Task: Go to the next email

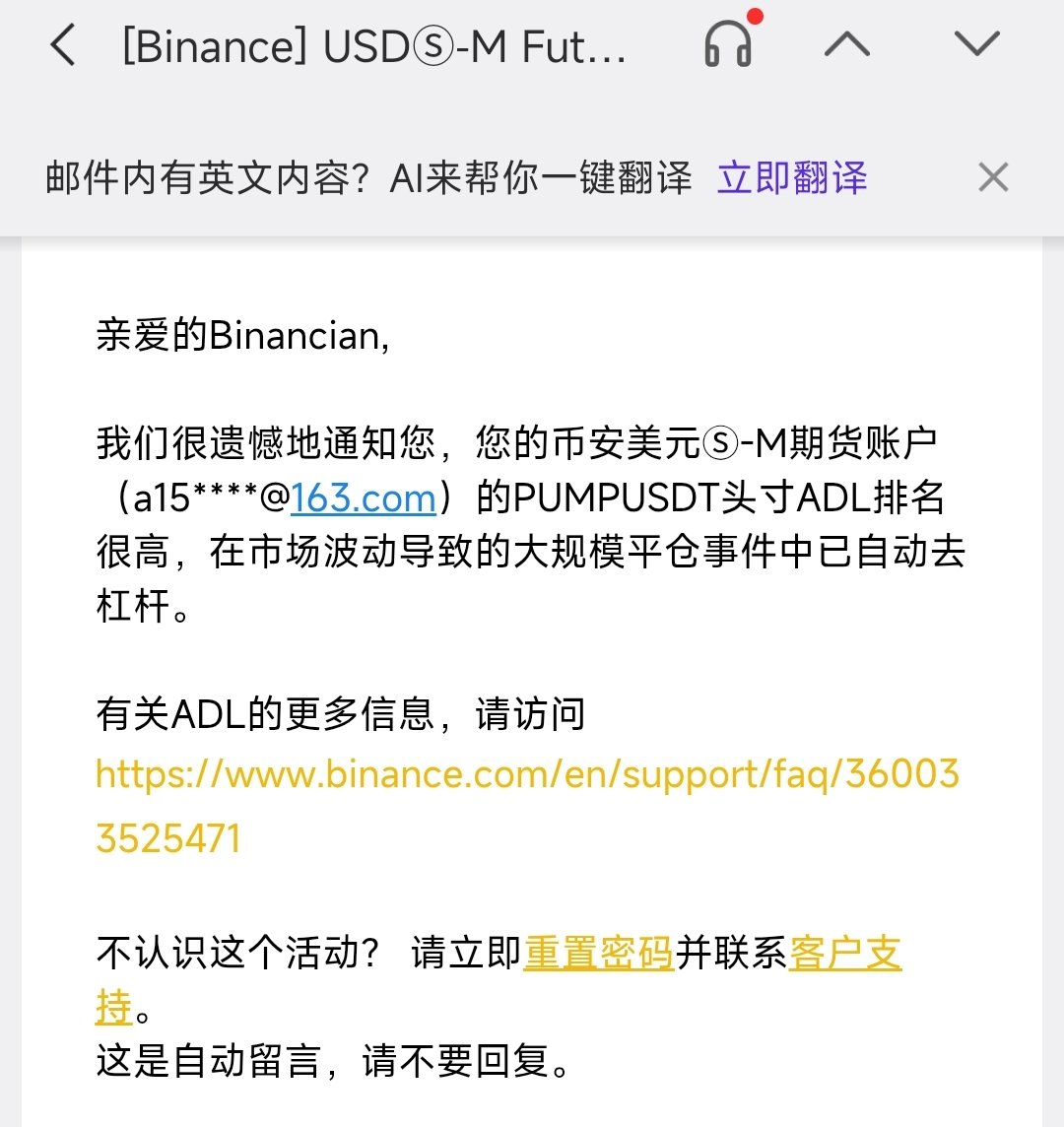Action: (976, 45)
